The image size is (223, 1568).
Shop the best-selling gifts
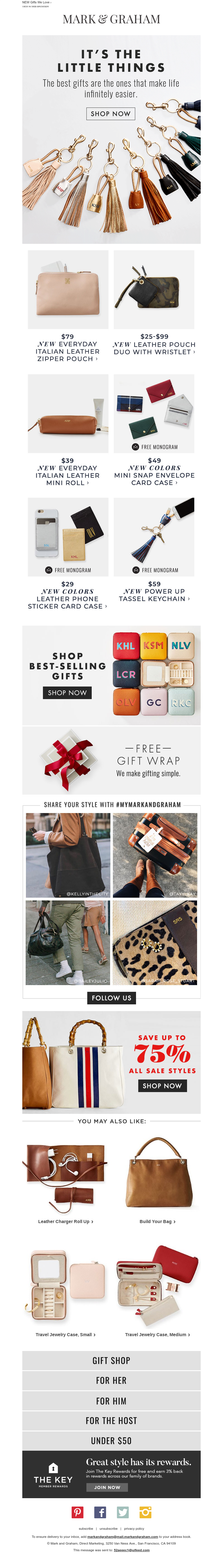click(x=67, y=693)
